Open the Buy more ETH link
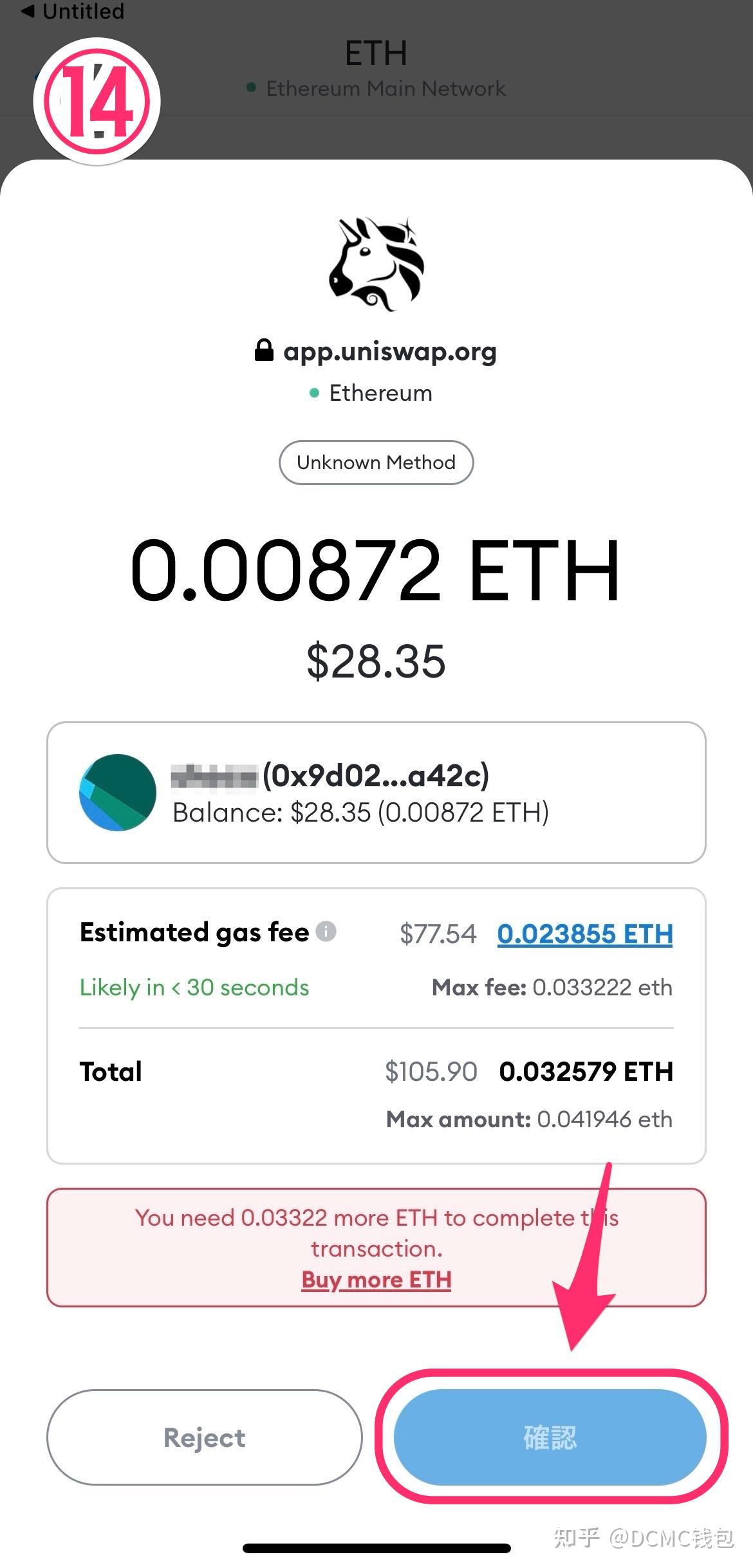Viewport: 753px width, 1568px height. 376,1280
